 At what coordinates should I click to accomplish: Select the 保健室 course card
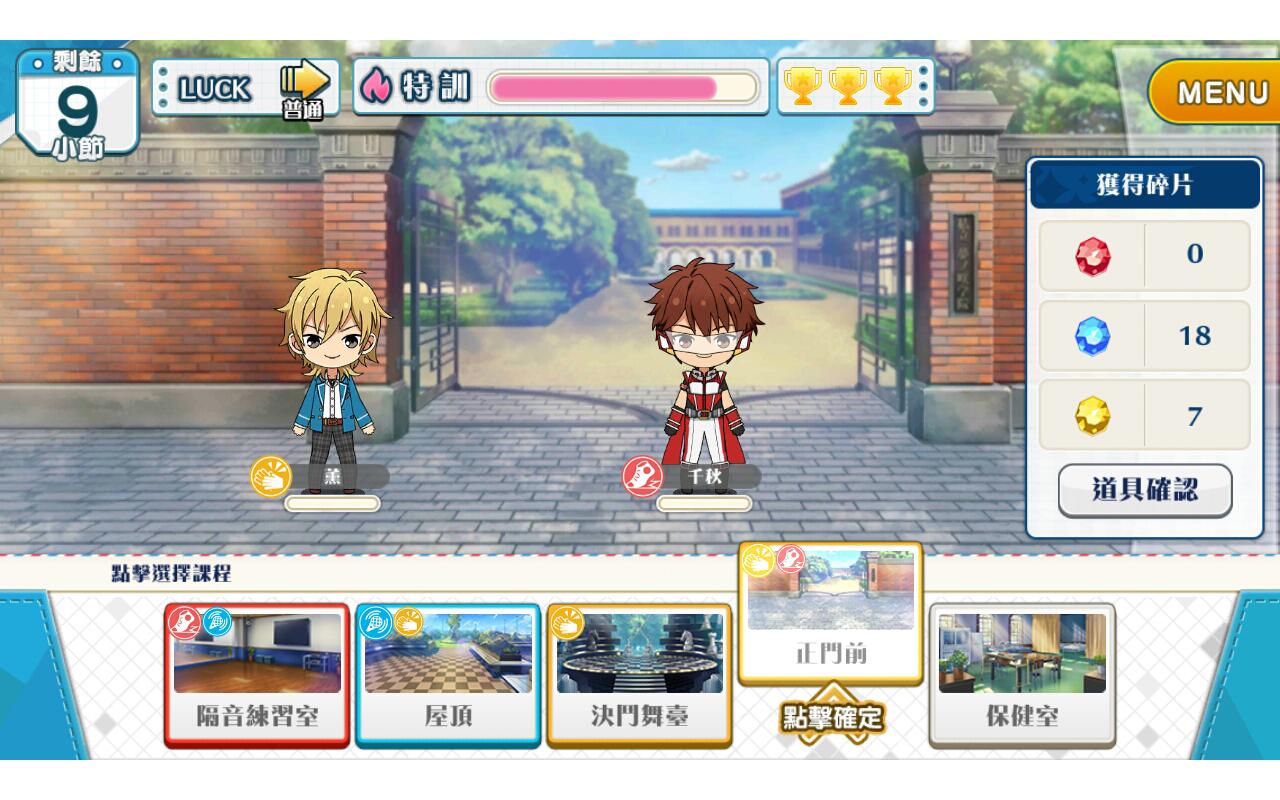point(1021,674)
